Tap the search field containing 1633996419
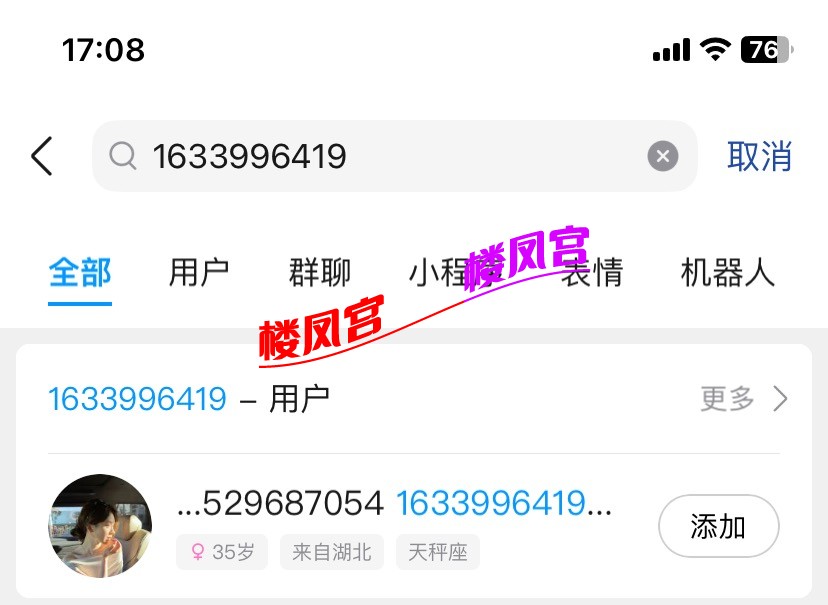This screenshot has height=605, width=828. point(380,157)
